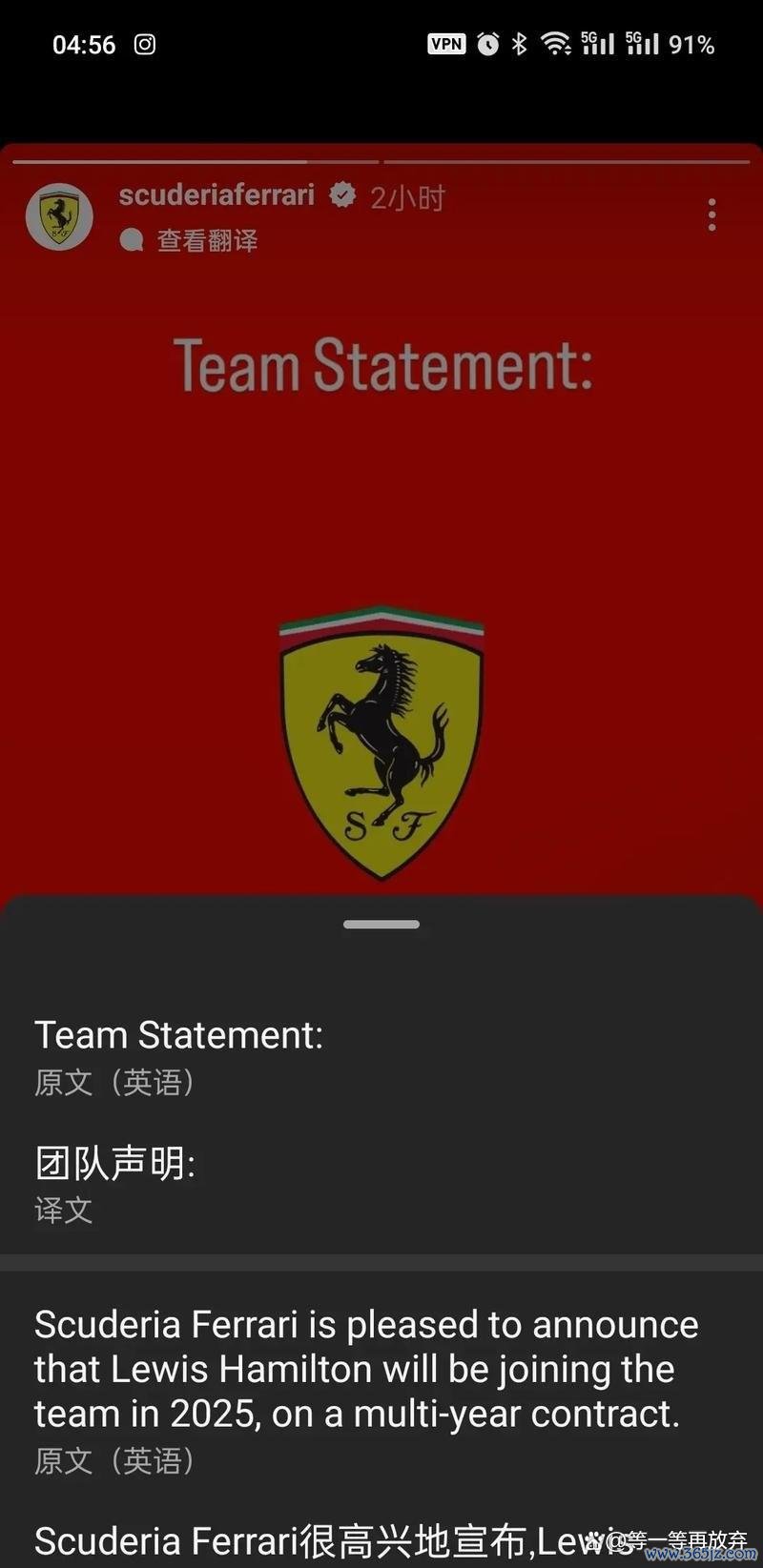Tap the translation sheet drag handle

coord(381,925)
